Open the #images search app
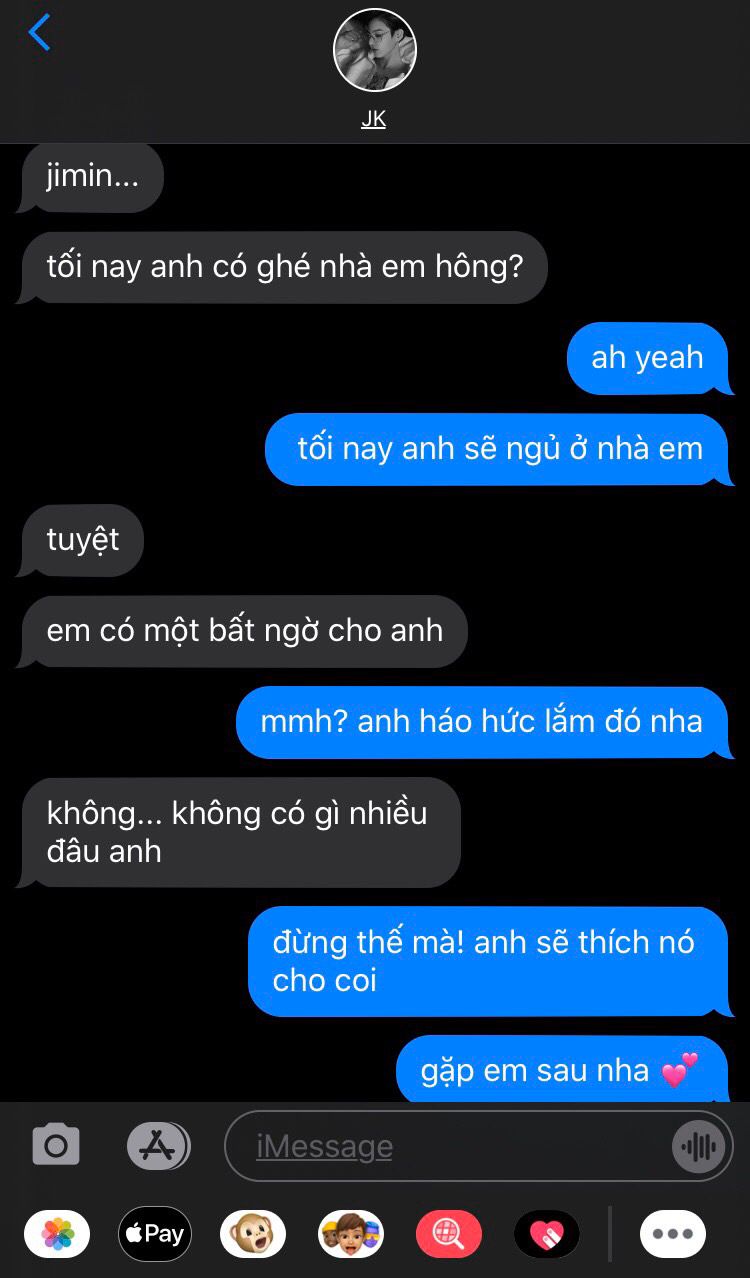Screen dimensions: 750x1278 pos(449,1234)
